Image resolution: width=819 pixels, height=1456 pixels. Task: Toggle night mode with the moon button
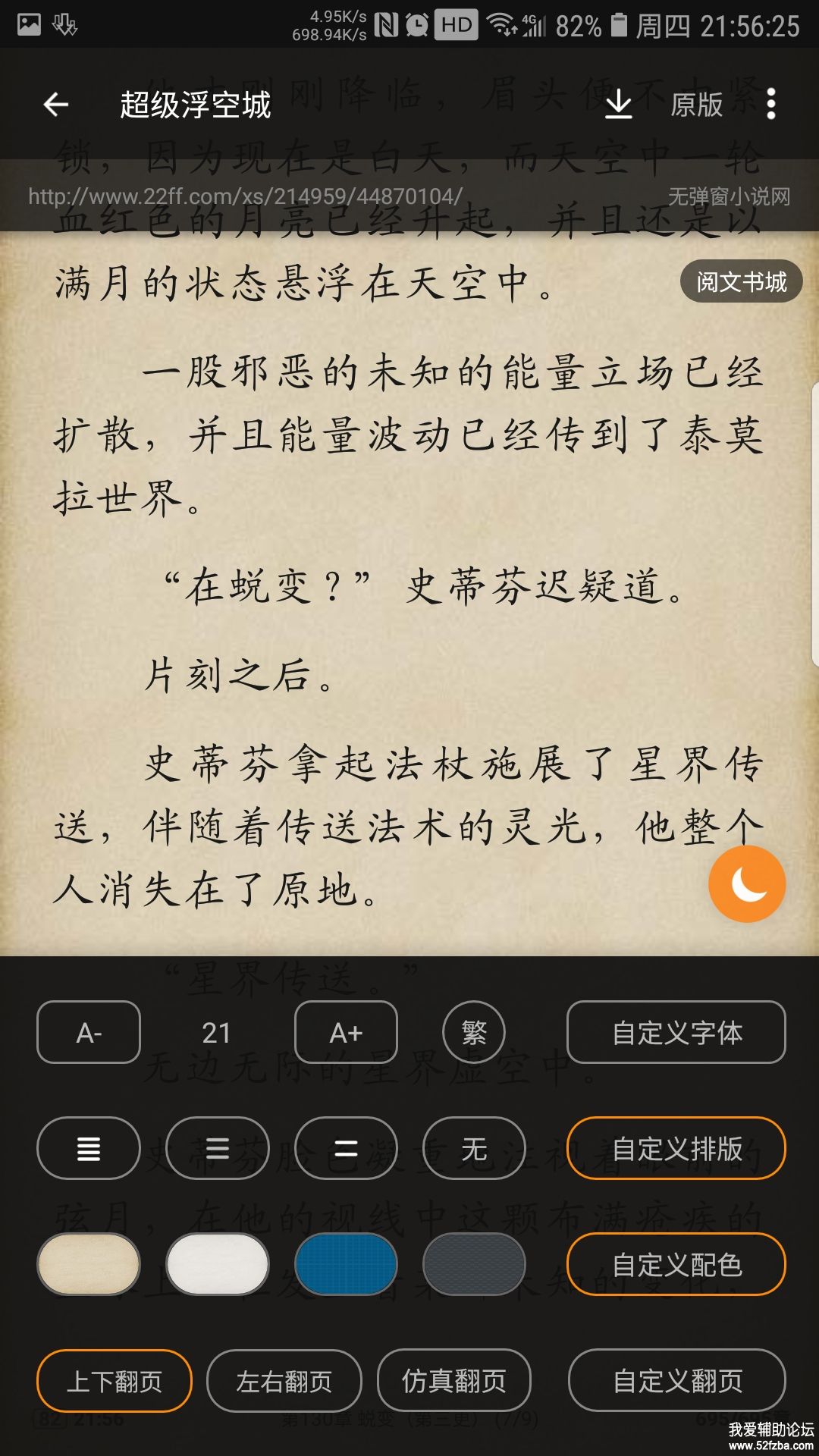[747, 884]
